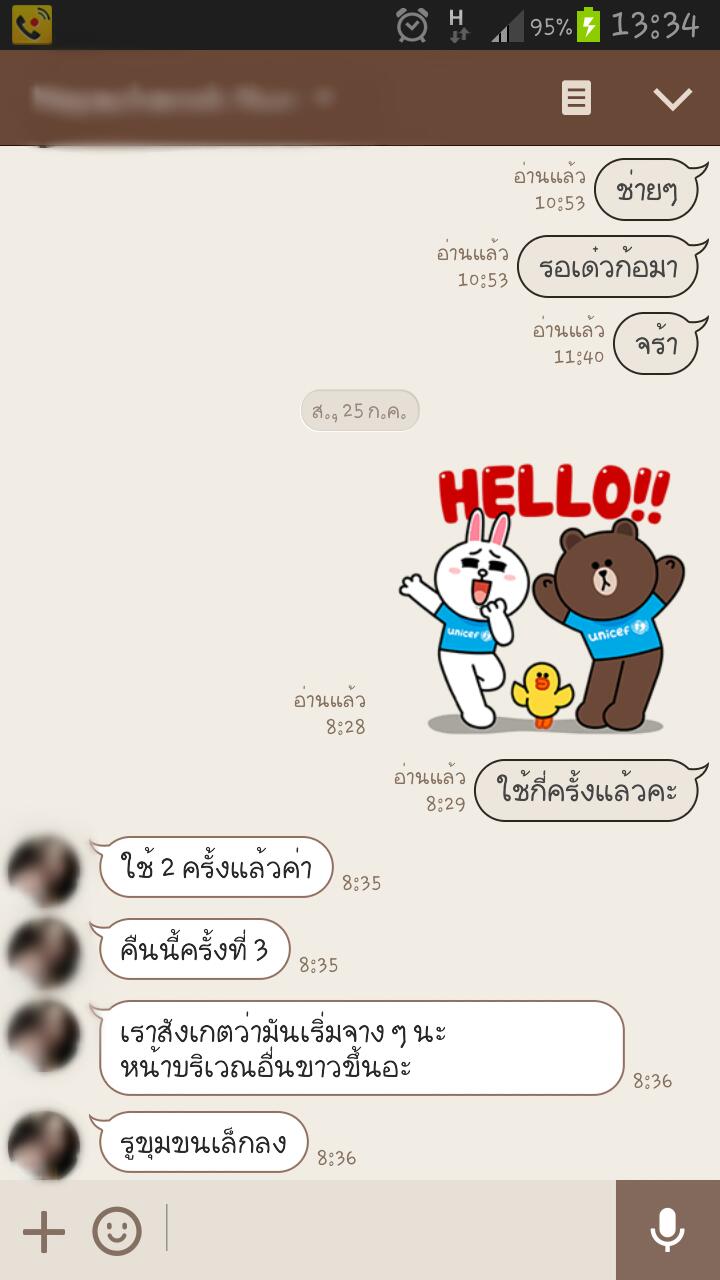
Task: Open the notes icon in the chat header
Action: (576, 98)
